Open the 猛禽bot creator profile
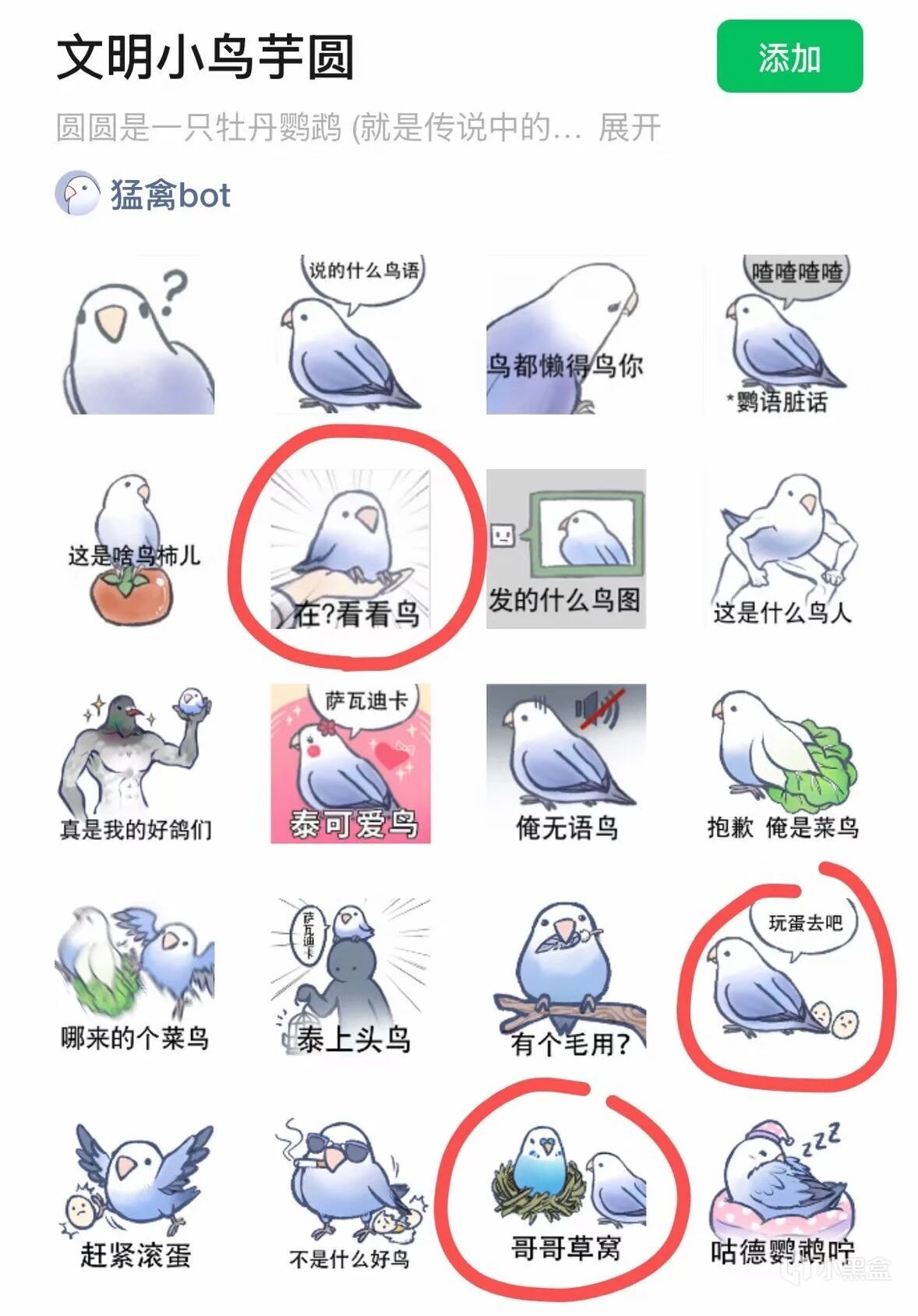 pyautogui.click(x=144, y=194)
